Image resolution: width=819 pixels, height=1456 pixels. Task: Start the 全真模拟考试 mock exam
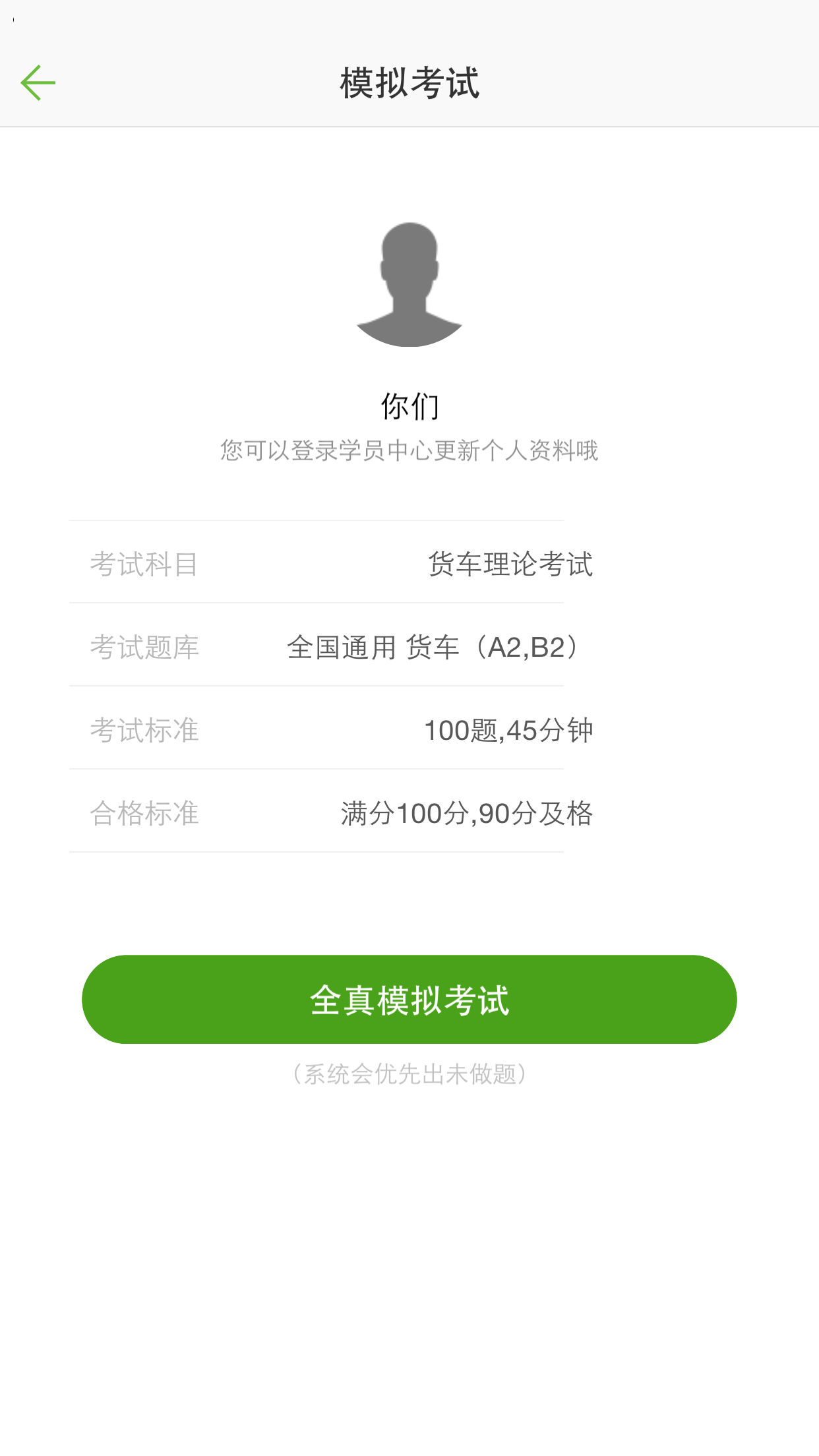click(409, 999)
